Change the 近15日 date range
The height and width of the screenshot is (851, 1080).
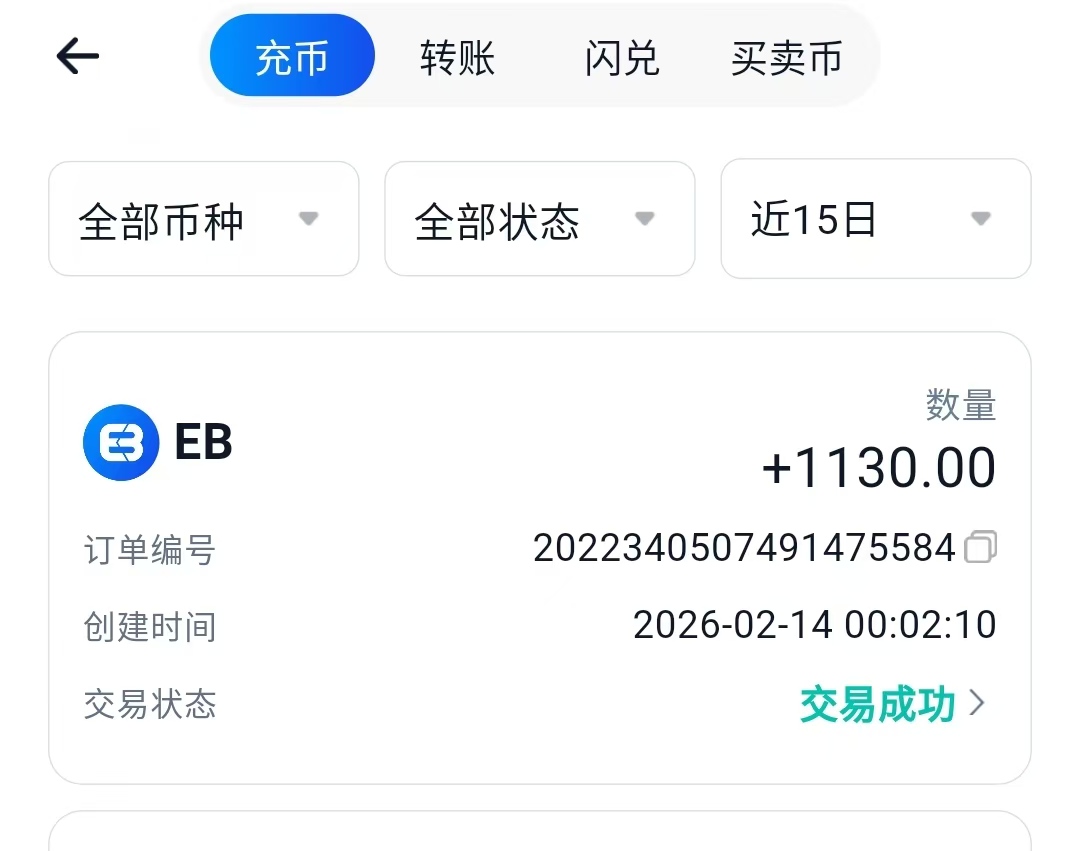(875, 219)
